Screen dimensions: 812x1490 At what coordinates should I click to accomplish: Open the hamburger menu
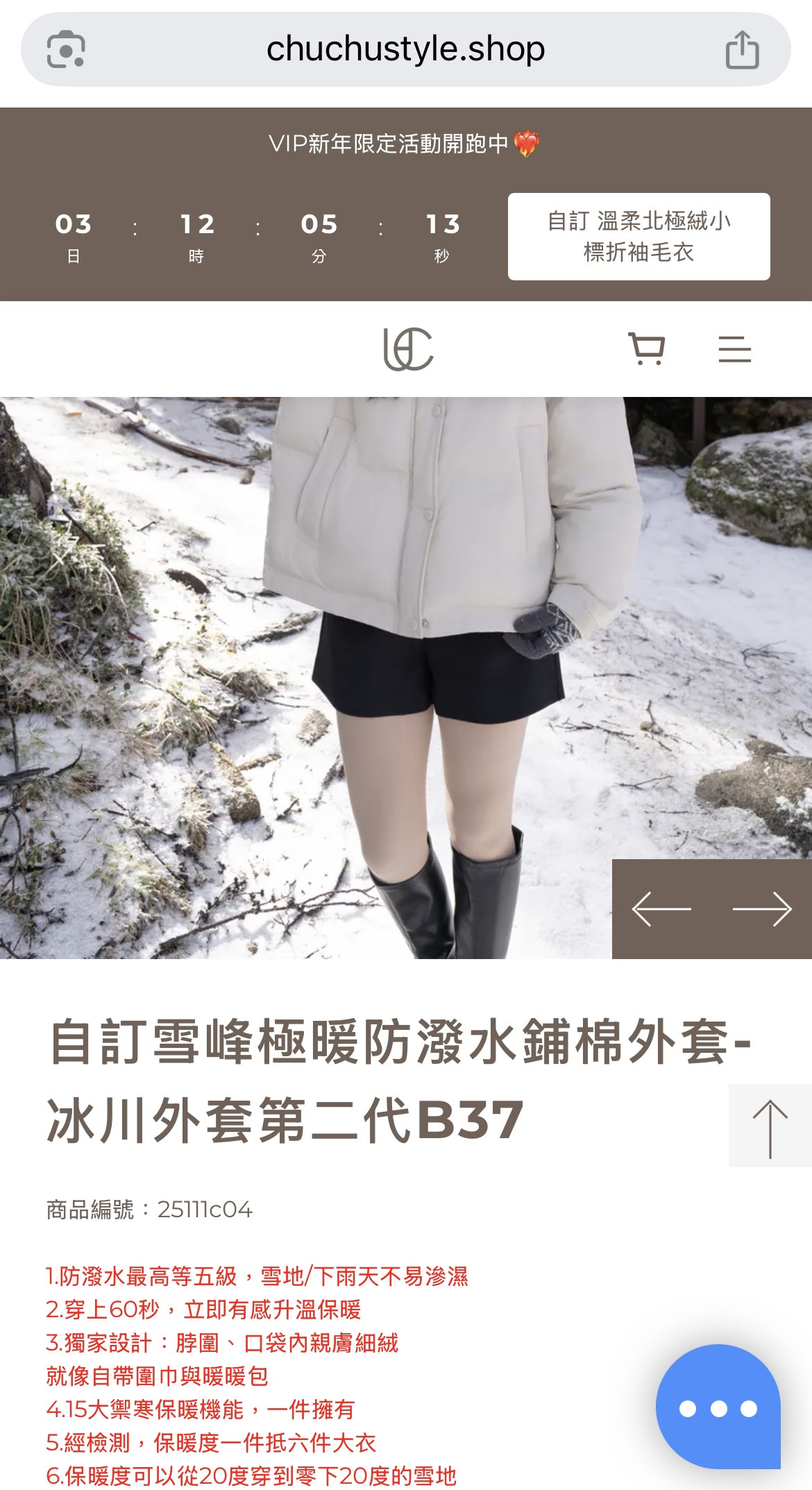734,349
